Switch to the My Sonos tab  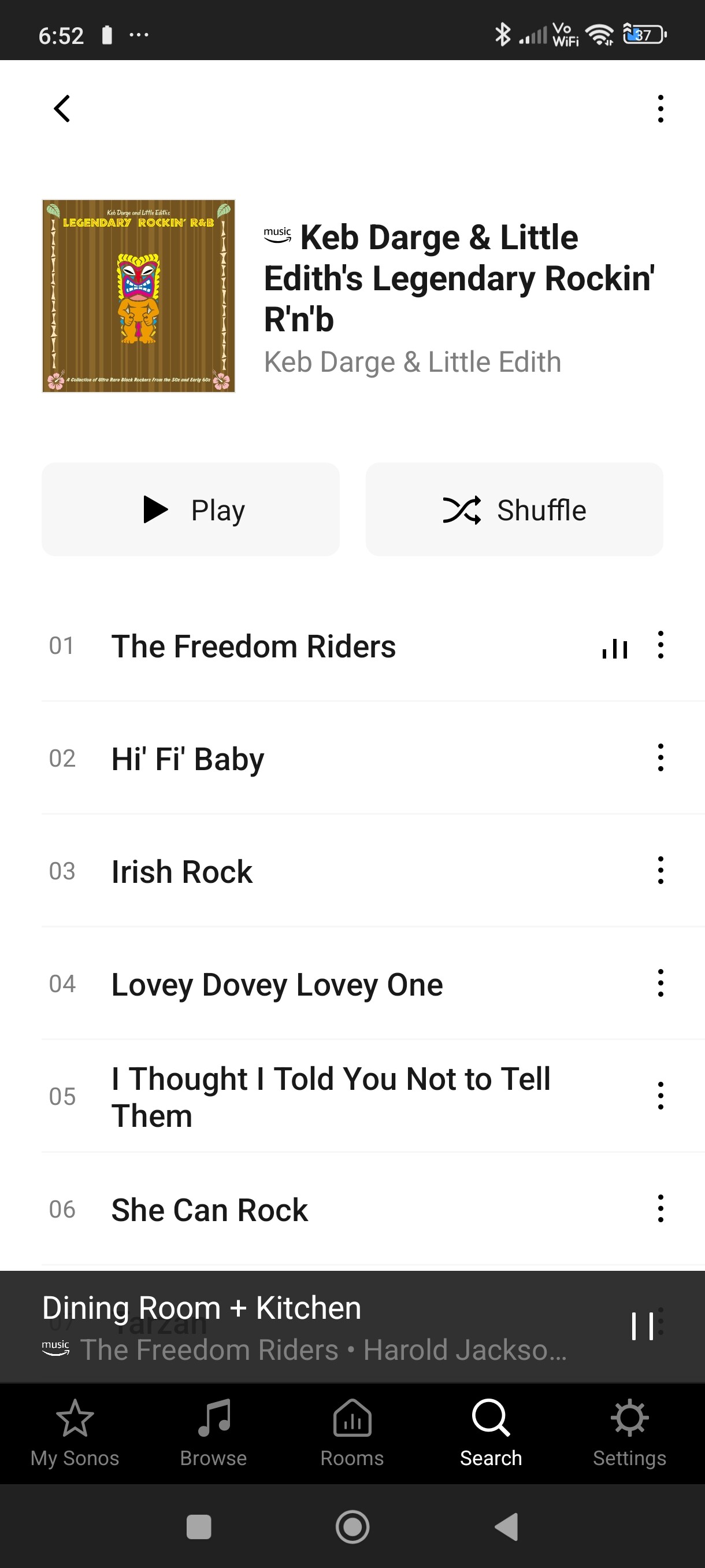point(75,1433)
